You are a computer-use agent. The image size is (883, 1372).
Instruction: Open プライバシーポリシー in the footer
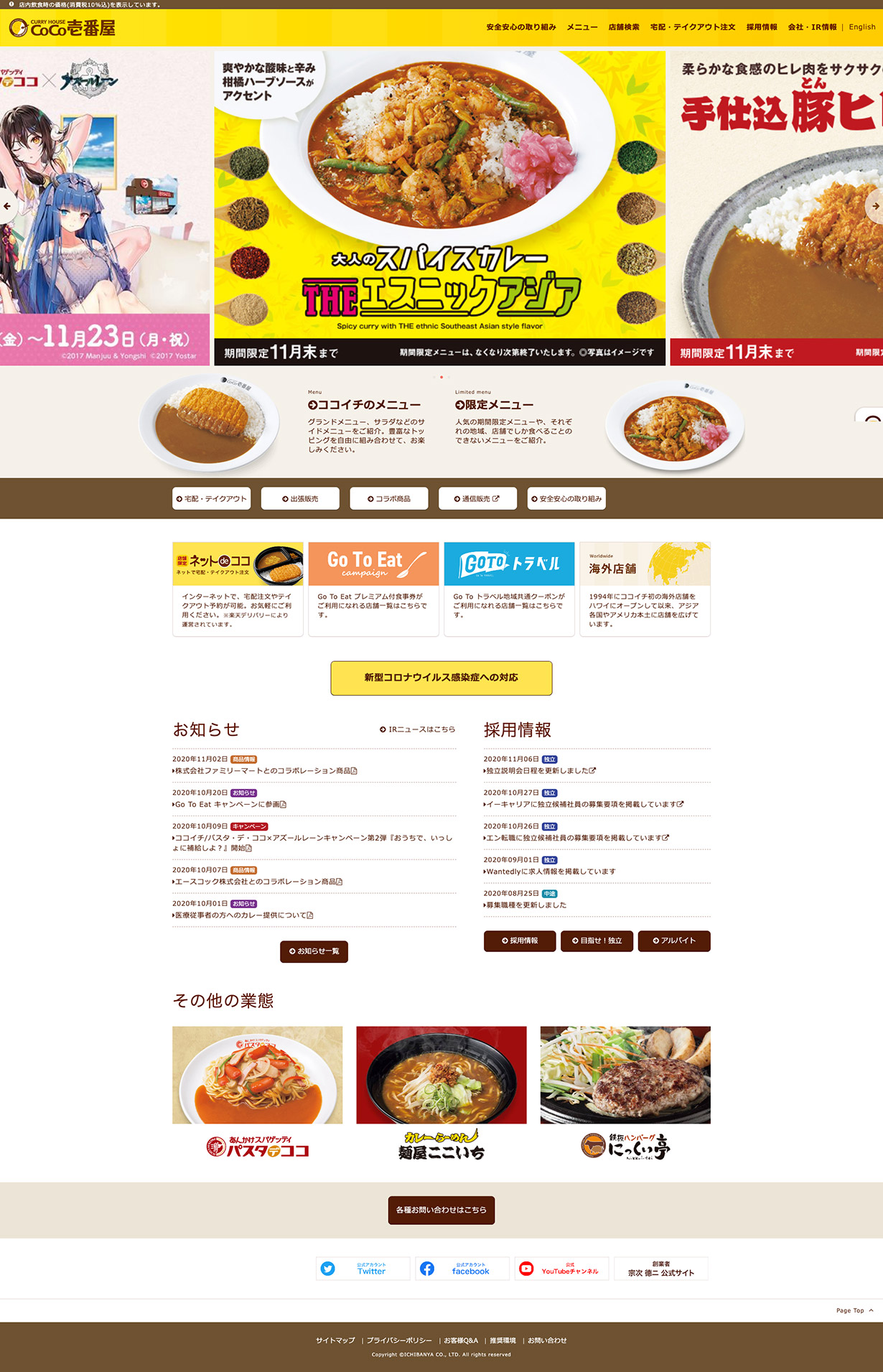click(x=399, y=1340)
